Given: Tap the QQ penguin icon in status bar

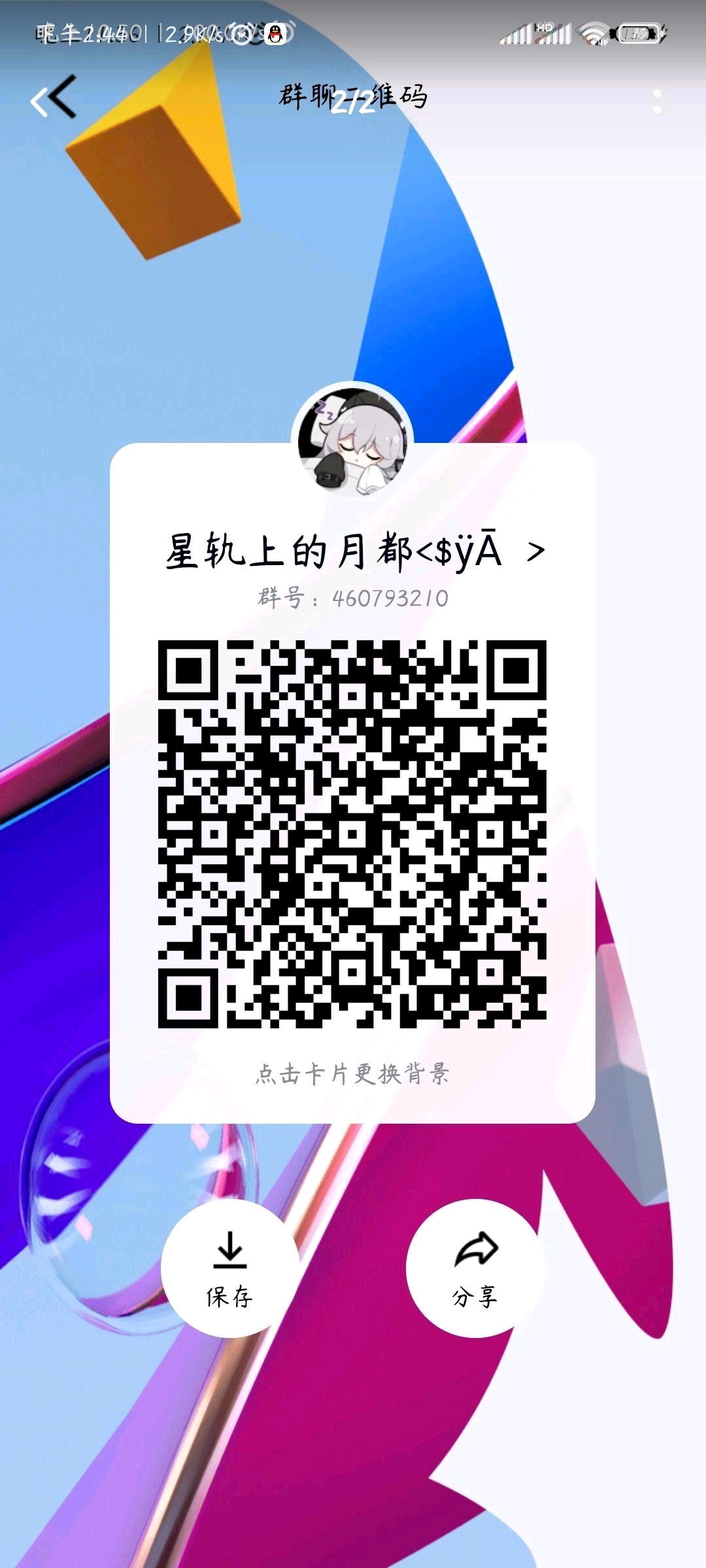Looking at the screenshot, I should [275, 35].
